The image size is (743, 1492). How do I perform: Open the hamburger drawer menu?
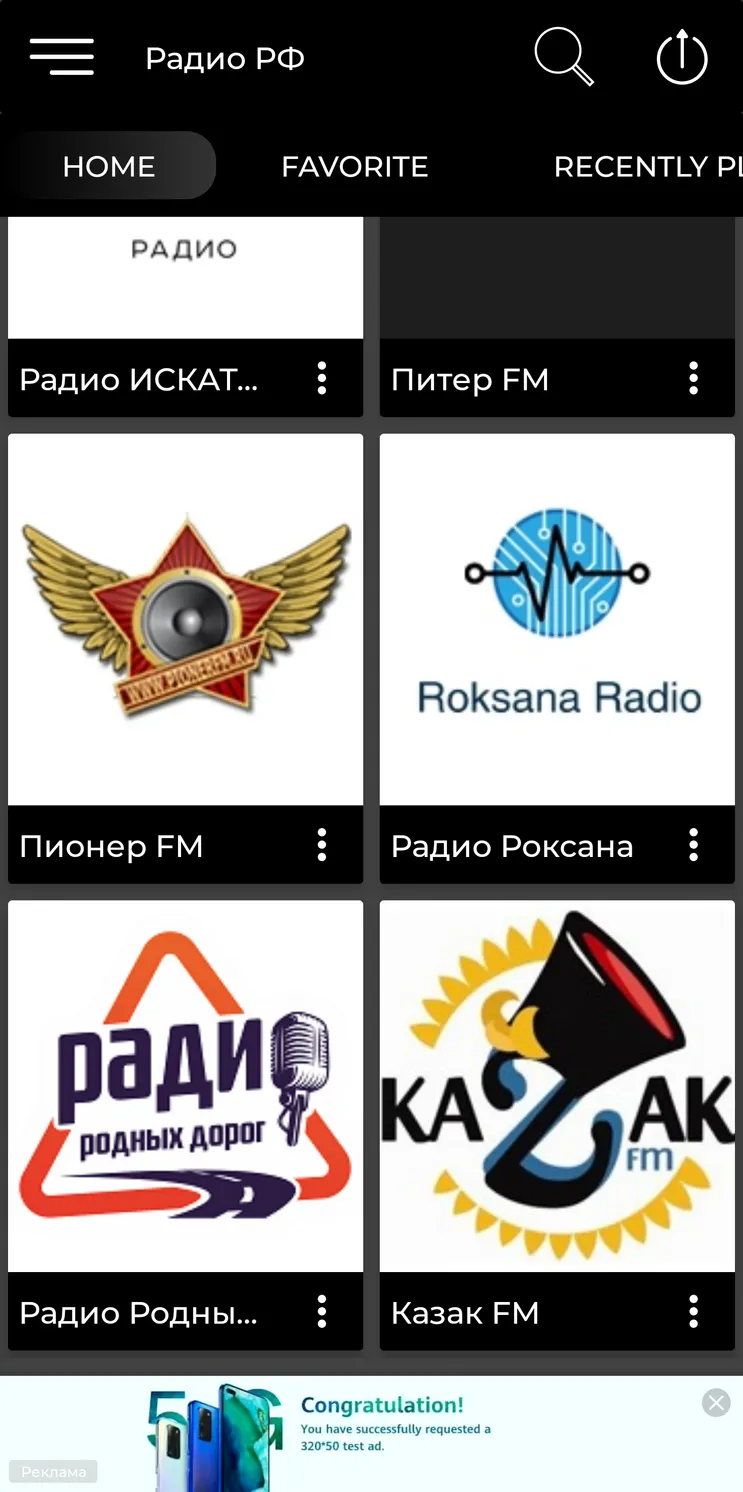click(62, 57)
